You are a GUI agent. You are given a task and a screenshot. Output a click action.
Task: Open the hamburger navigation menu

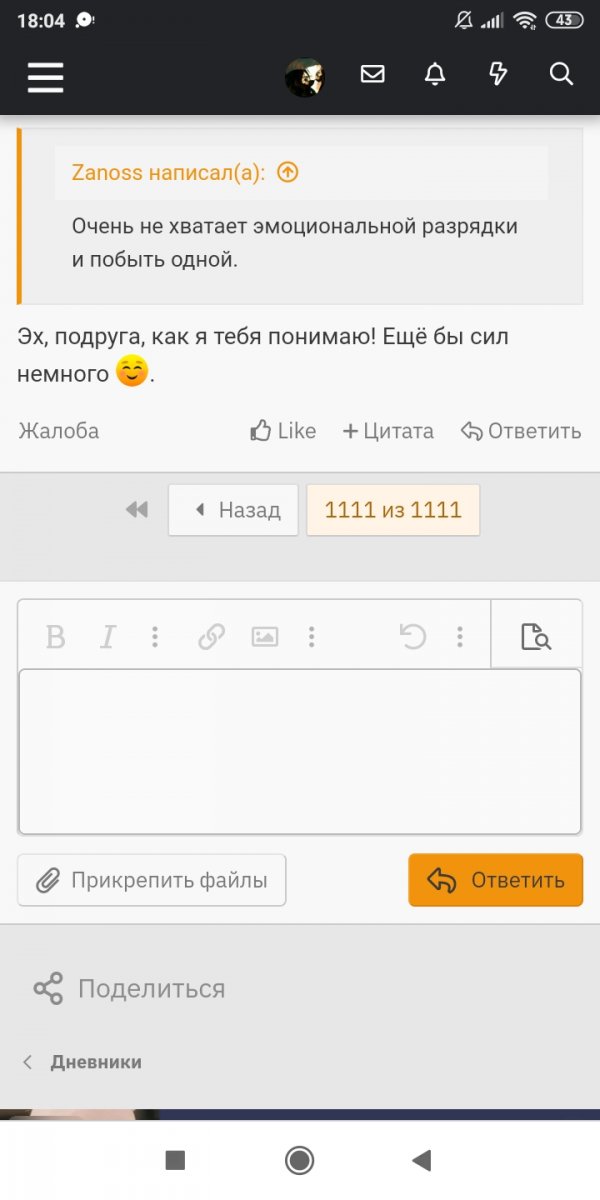46,76
